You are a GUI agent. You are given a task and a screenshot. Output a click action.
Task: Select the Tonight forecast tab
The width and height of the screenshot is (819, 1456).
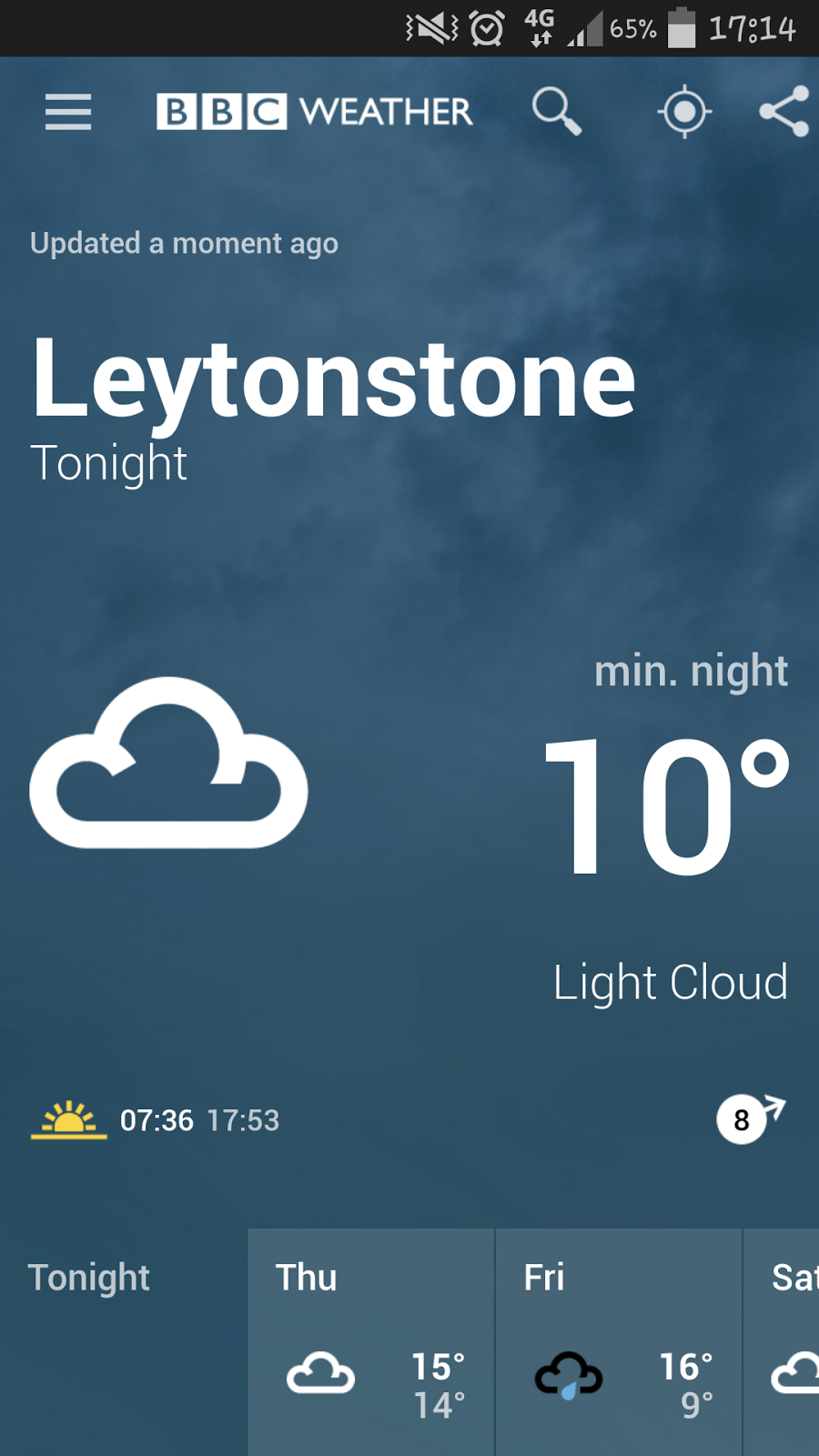tap(123, 1338)
